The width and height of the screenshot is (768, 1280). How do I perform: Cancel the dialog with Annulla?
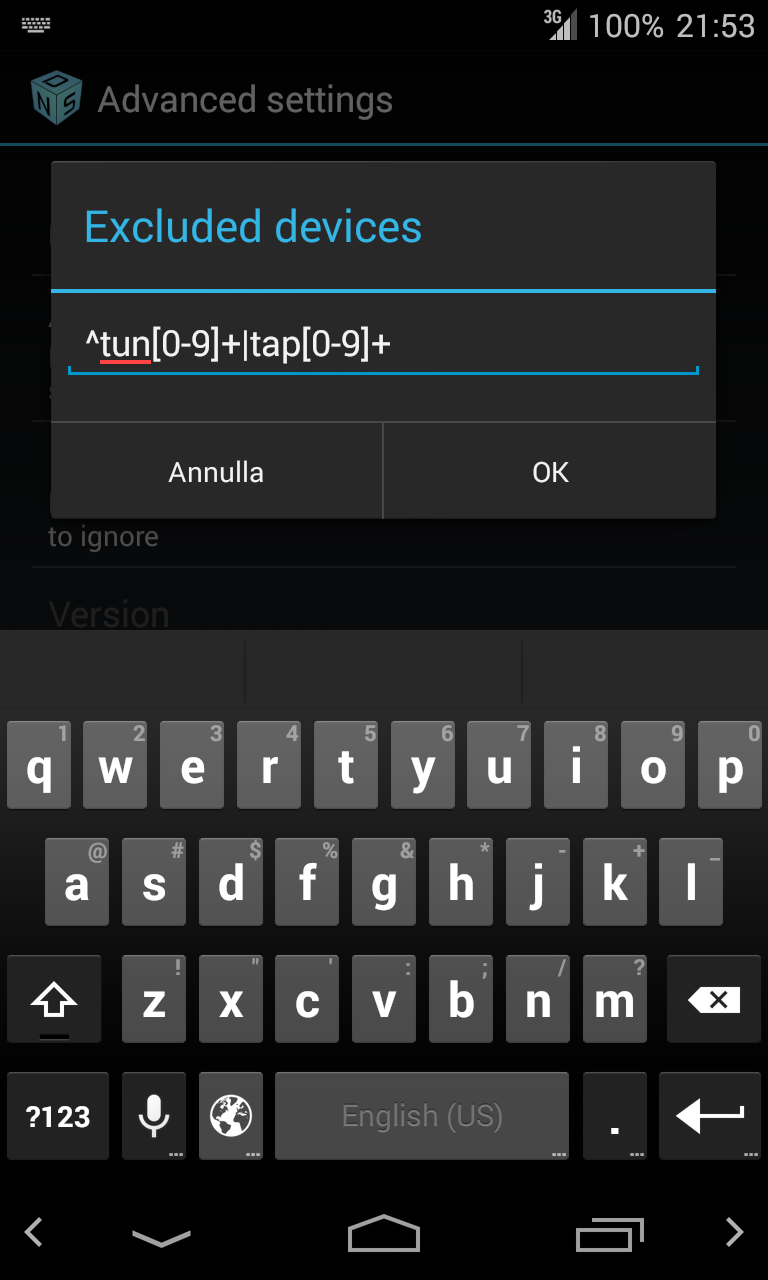click(216, 471)
